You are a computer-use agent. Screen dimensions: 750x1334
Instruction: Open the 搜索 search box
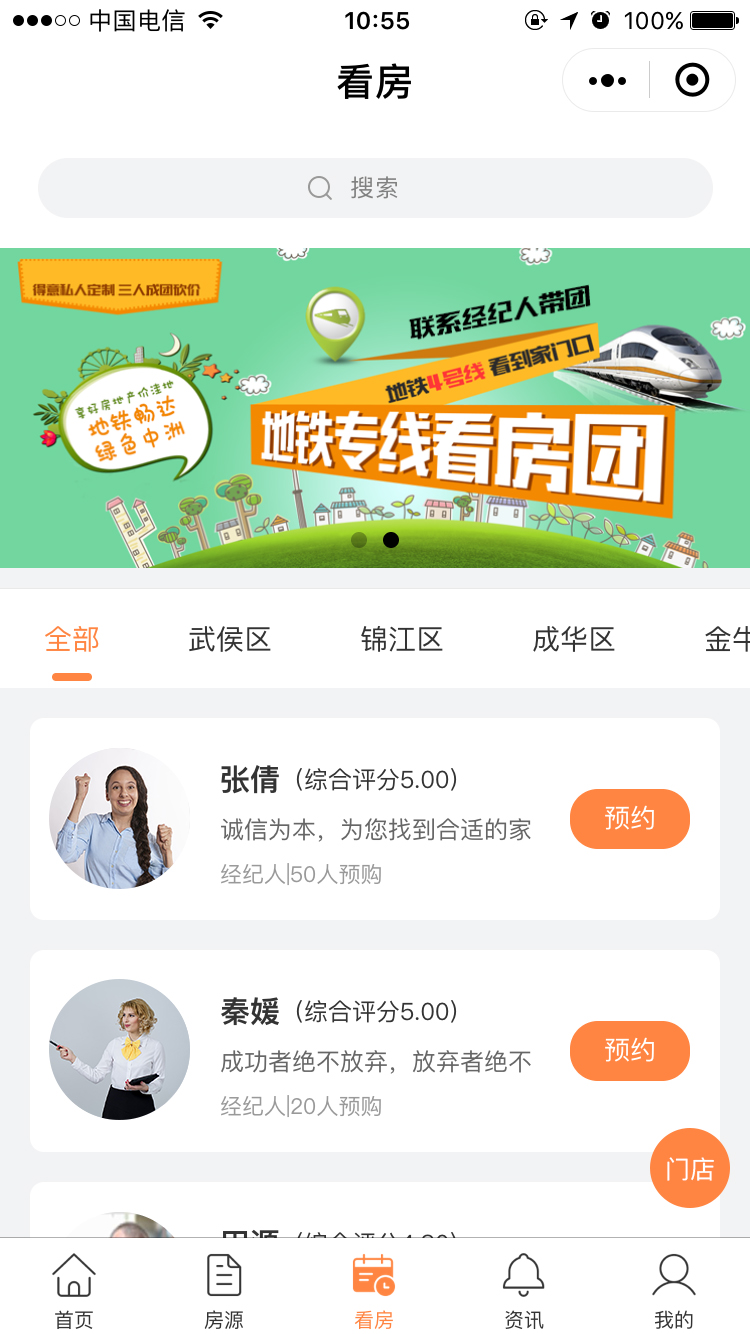pyautogui.click(x=375, y=188)
